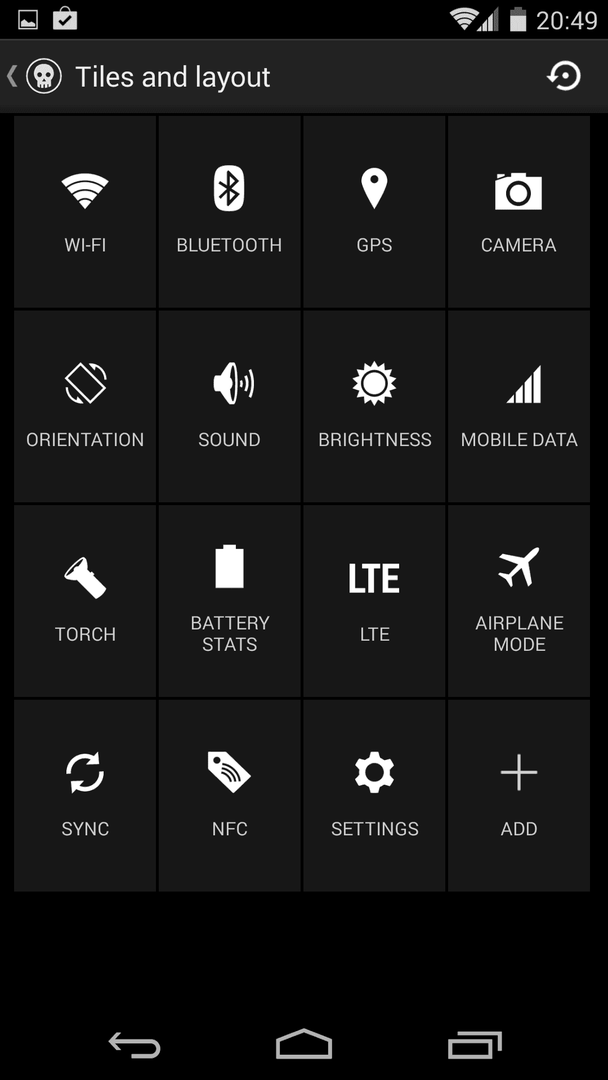Select the Brightness tile
The image size is (608, 1080).
[375, 406]
